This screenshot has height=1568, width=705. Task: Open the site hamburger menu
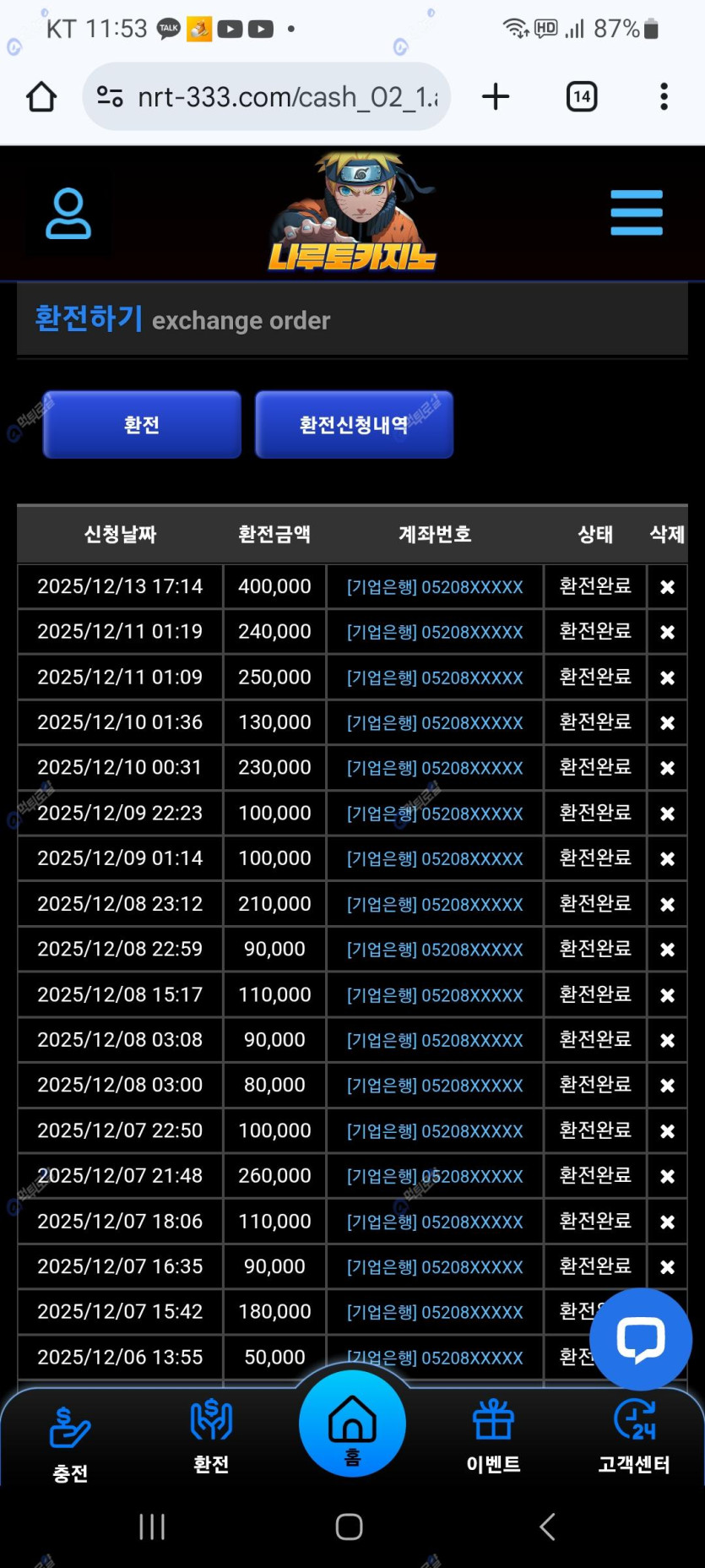tap(637, 213)
